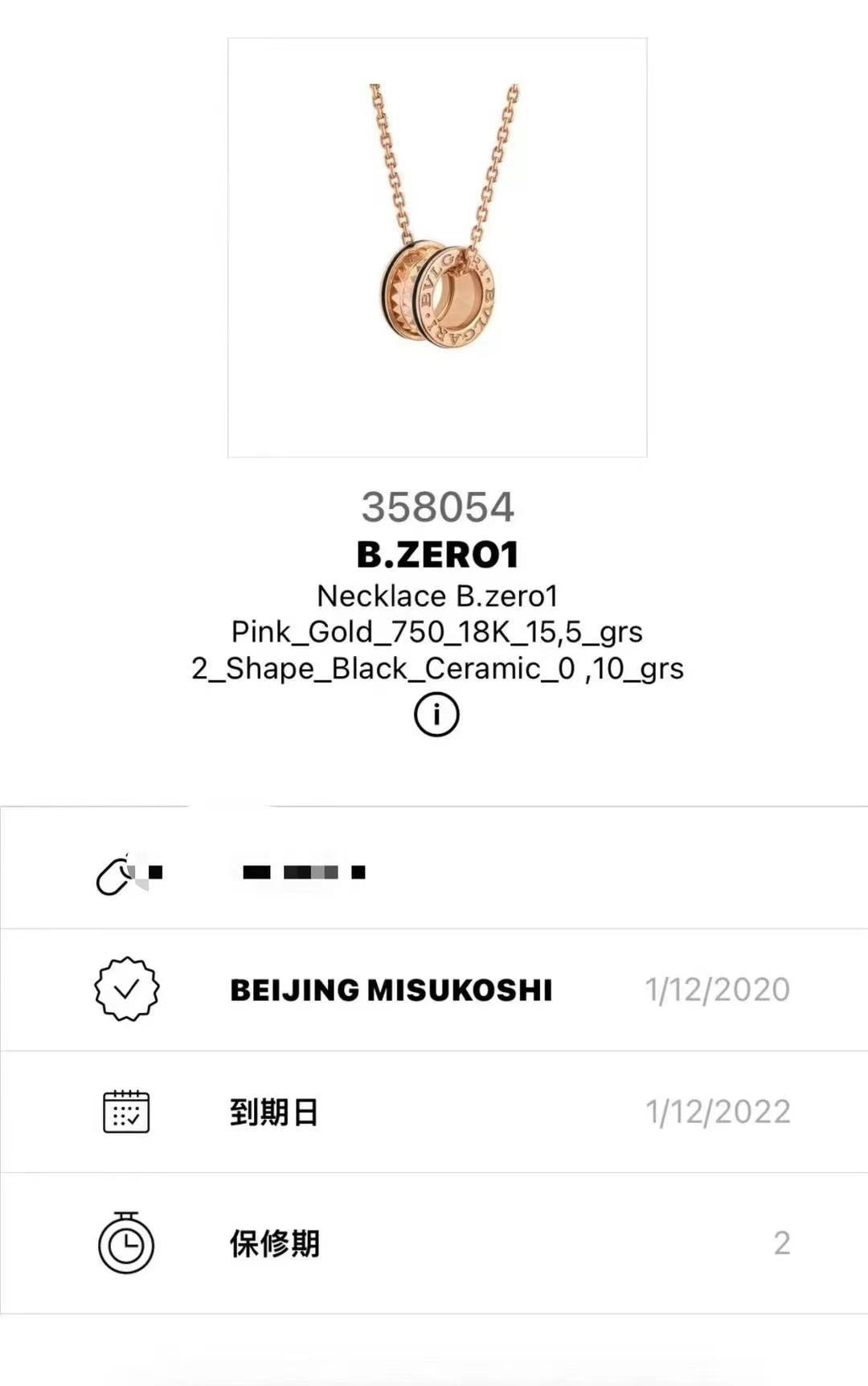
Task: View the B.zero1 necklace image
Action: tap(437, 248)
